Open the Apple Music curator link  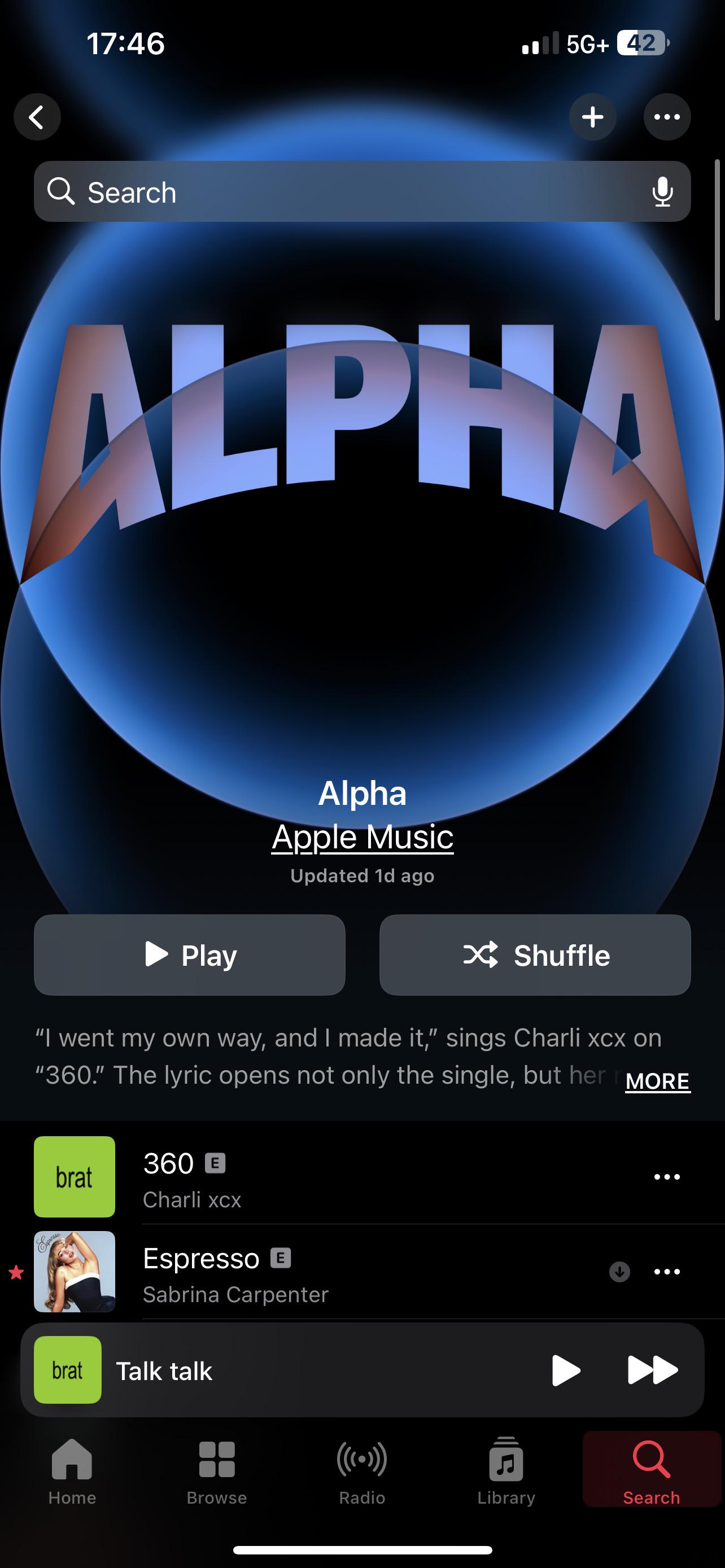tap(361, 836)
